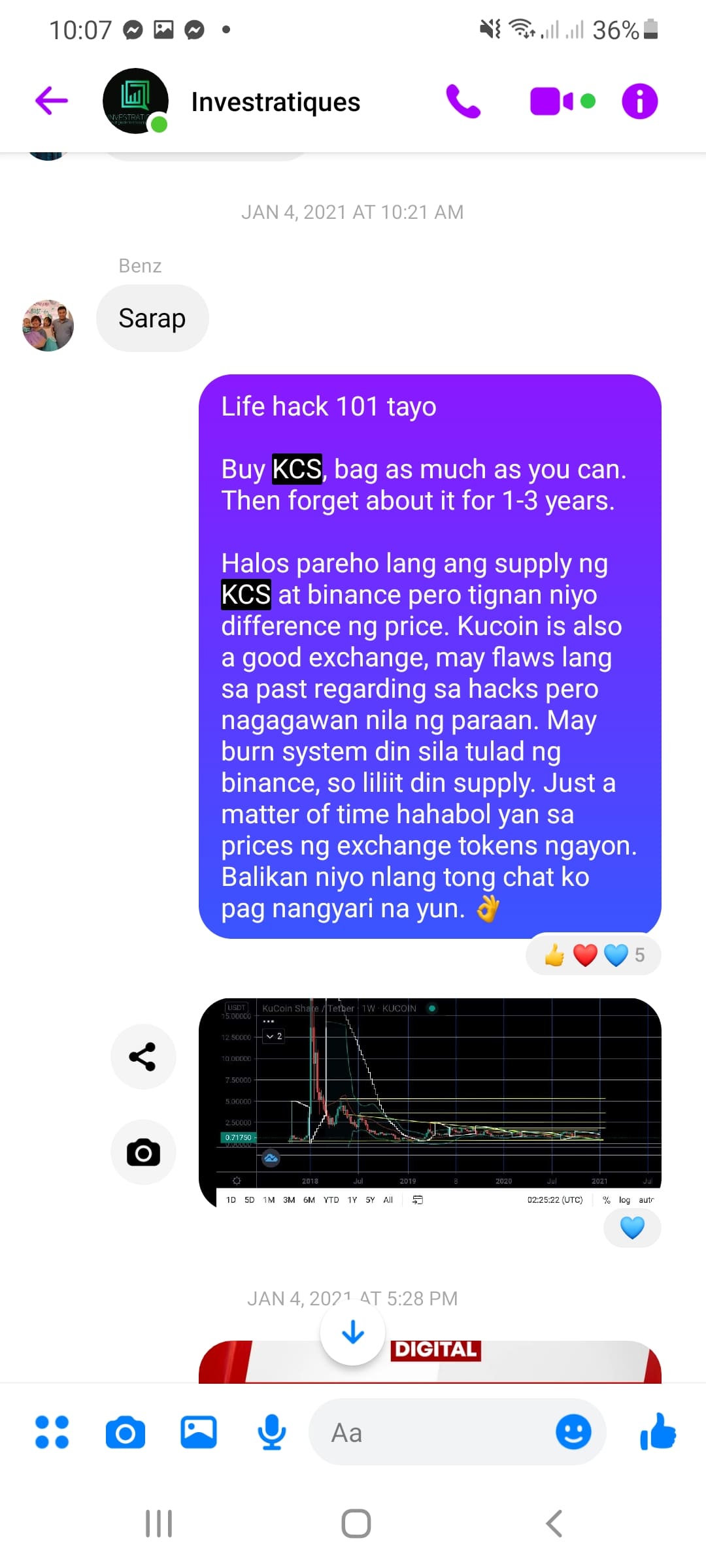Share the KuCoin chart image
706x1568 pixels.
tap(143, 1056)
